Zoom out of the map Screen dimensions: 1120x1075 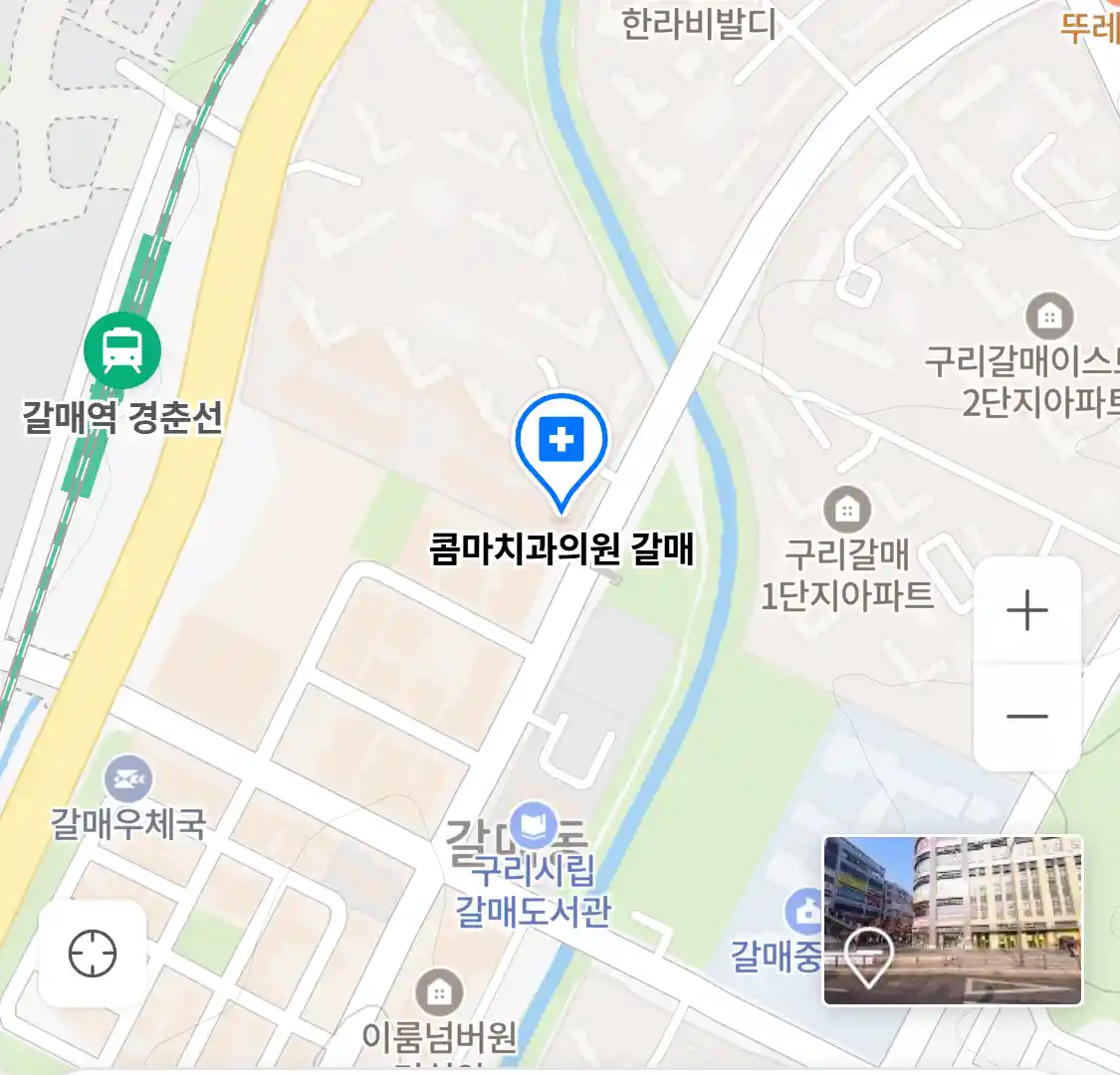1026,717
